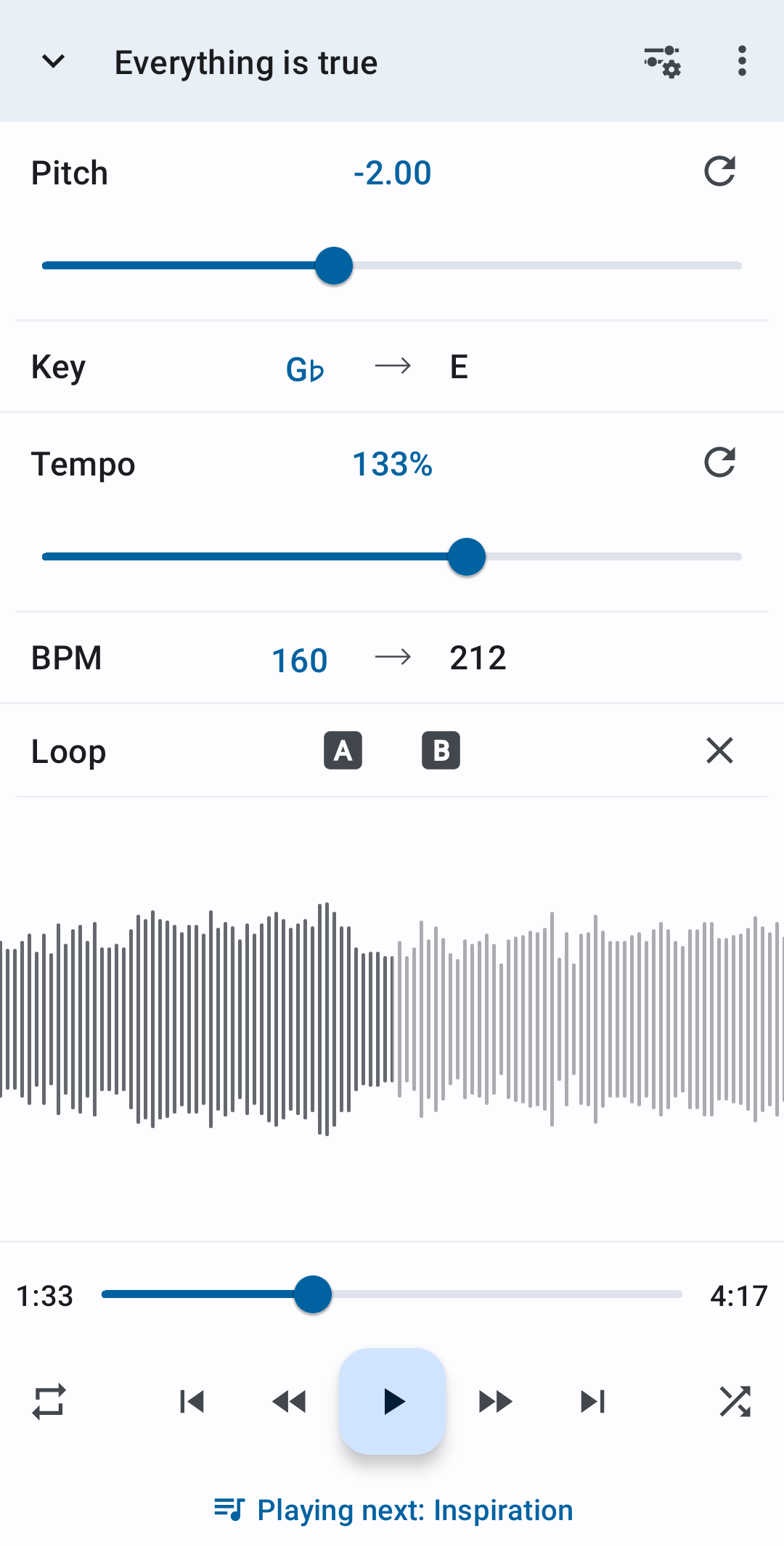
Task: Fast-forward the current track
Action: (x=495, y=1401)
